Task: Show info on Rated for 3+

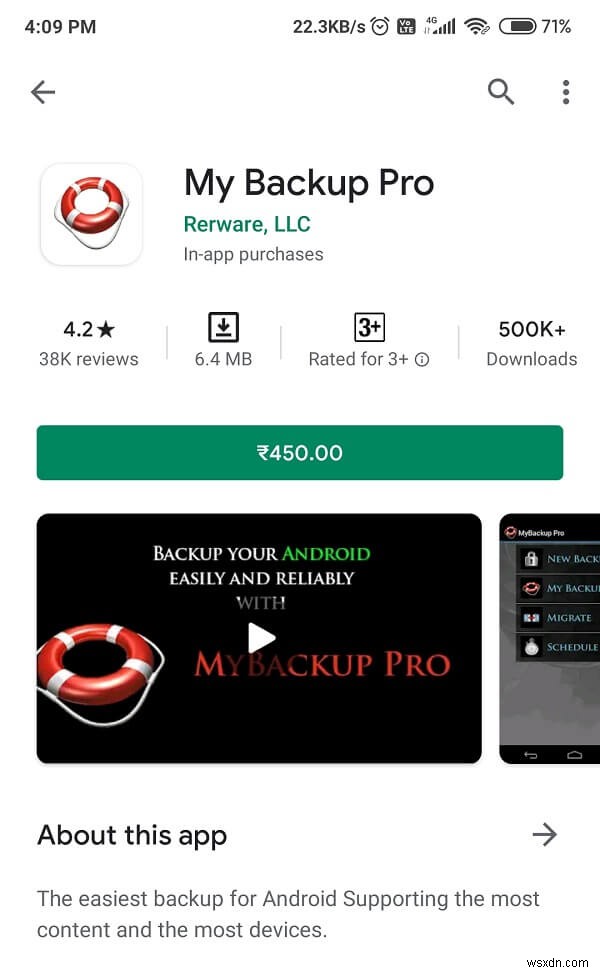Action: (421, 360)
